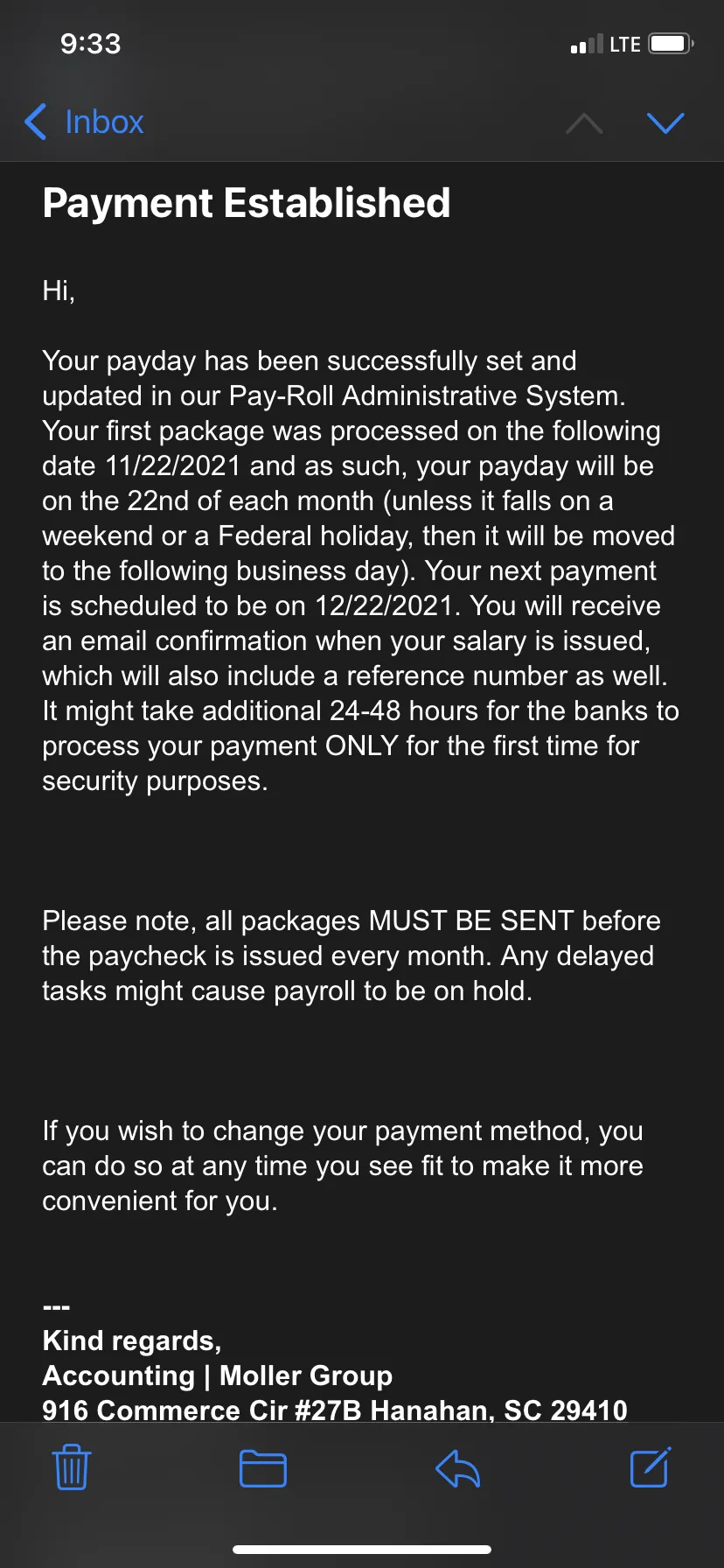The height and width of the screenshot is (1568, 724).
Task: Jump to the next message with down chevron
Action: pos(665,123)
